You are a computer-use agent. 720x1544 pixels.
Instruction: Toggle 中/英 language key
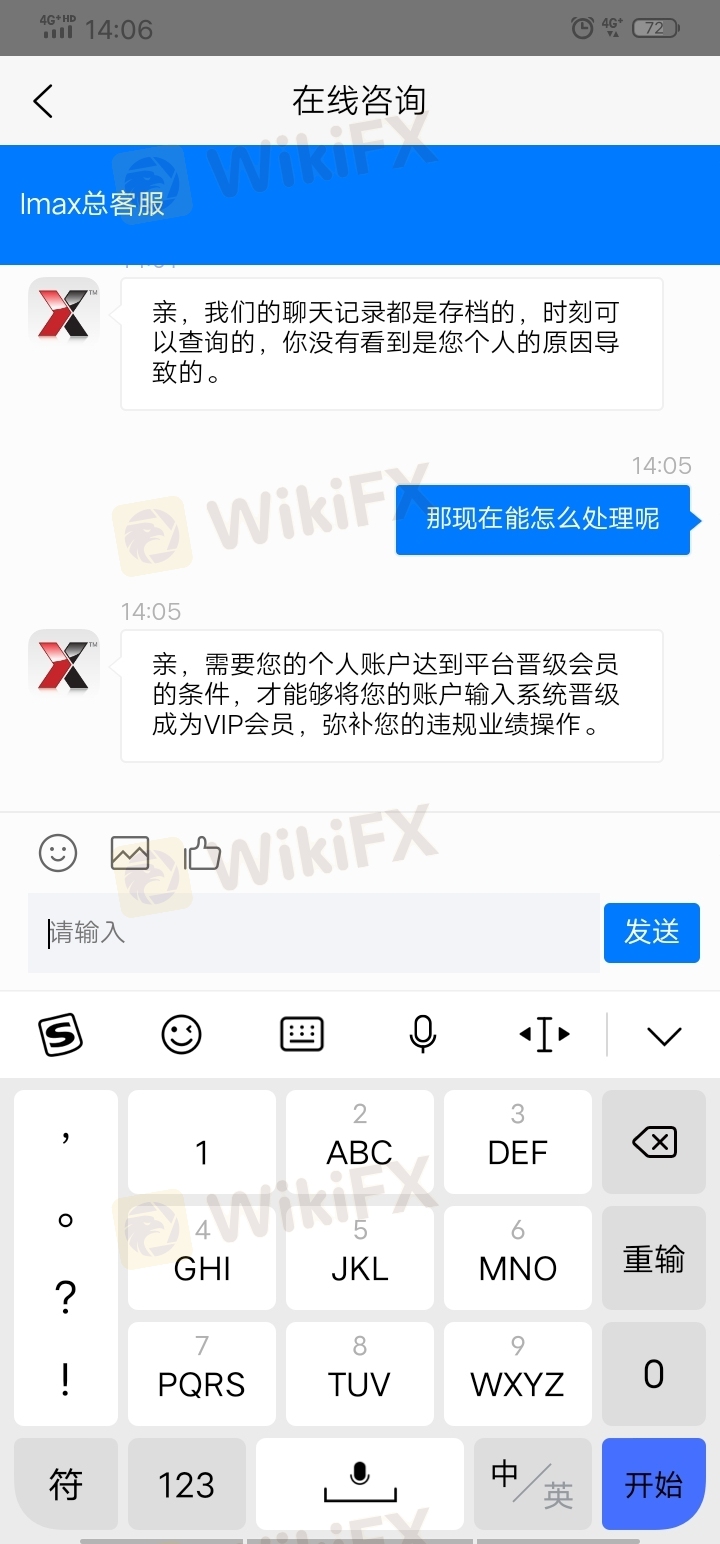[532, 1485]
